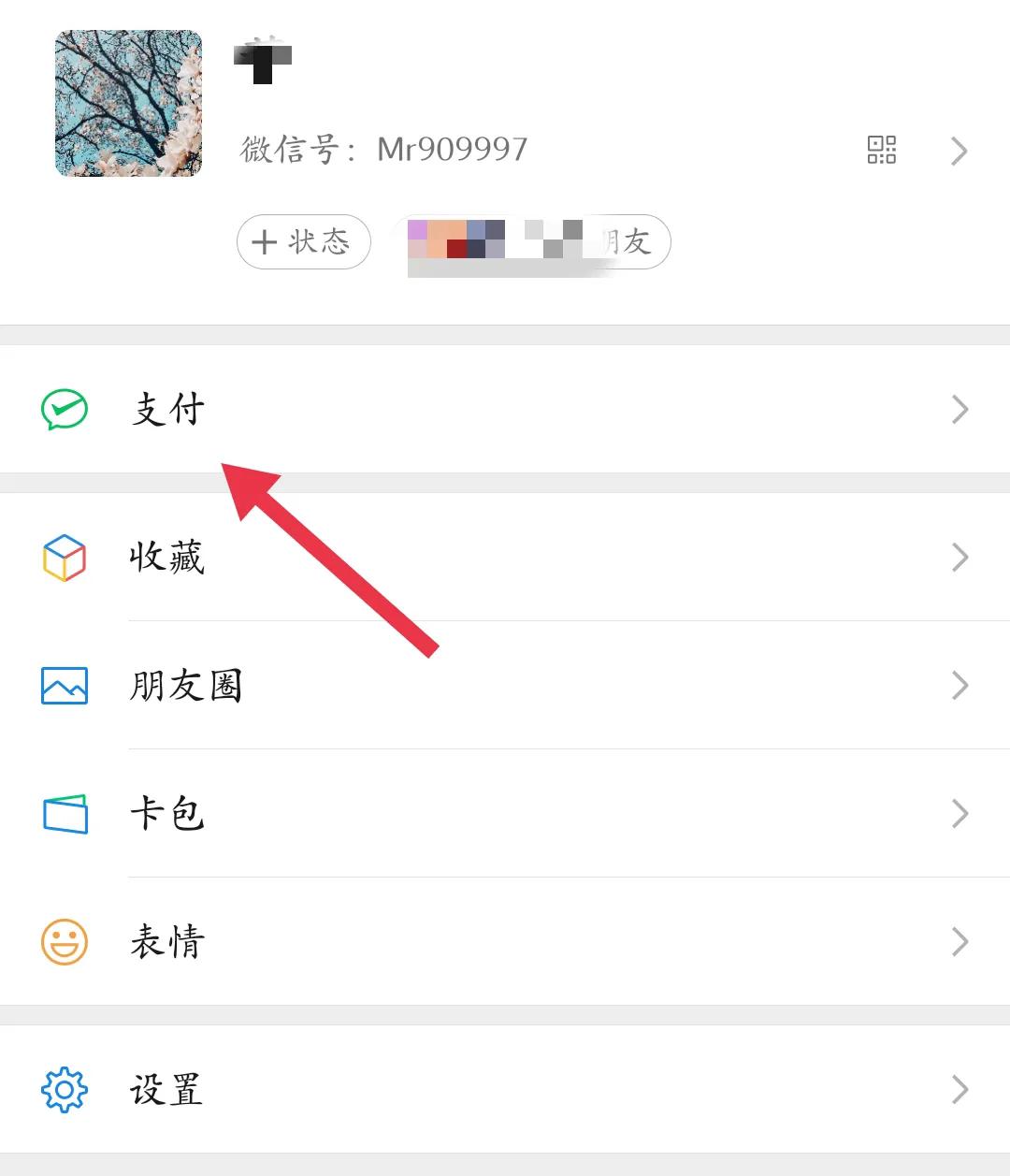Screen dimensions: 1010x1176
Task: Tap the plus icon inside the Status button
Action: [266, 241]
